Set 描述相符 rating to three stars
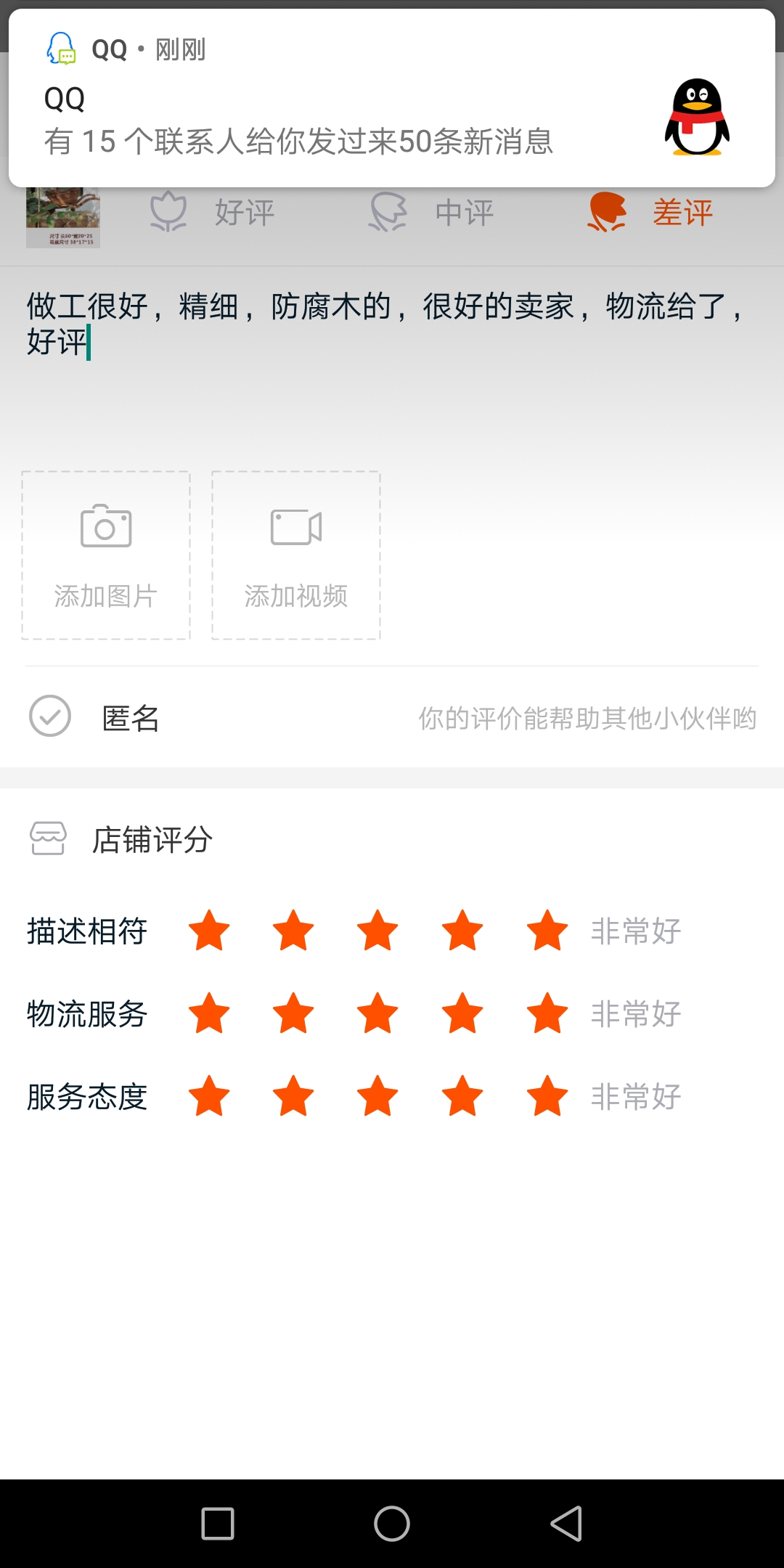 click(377, 931)
